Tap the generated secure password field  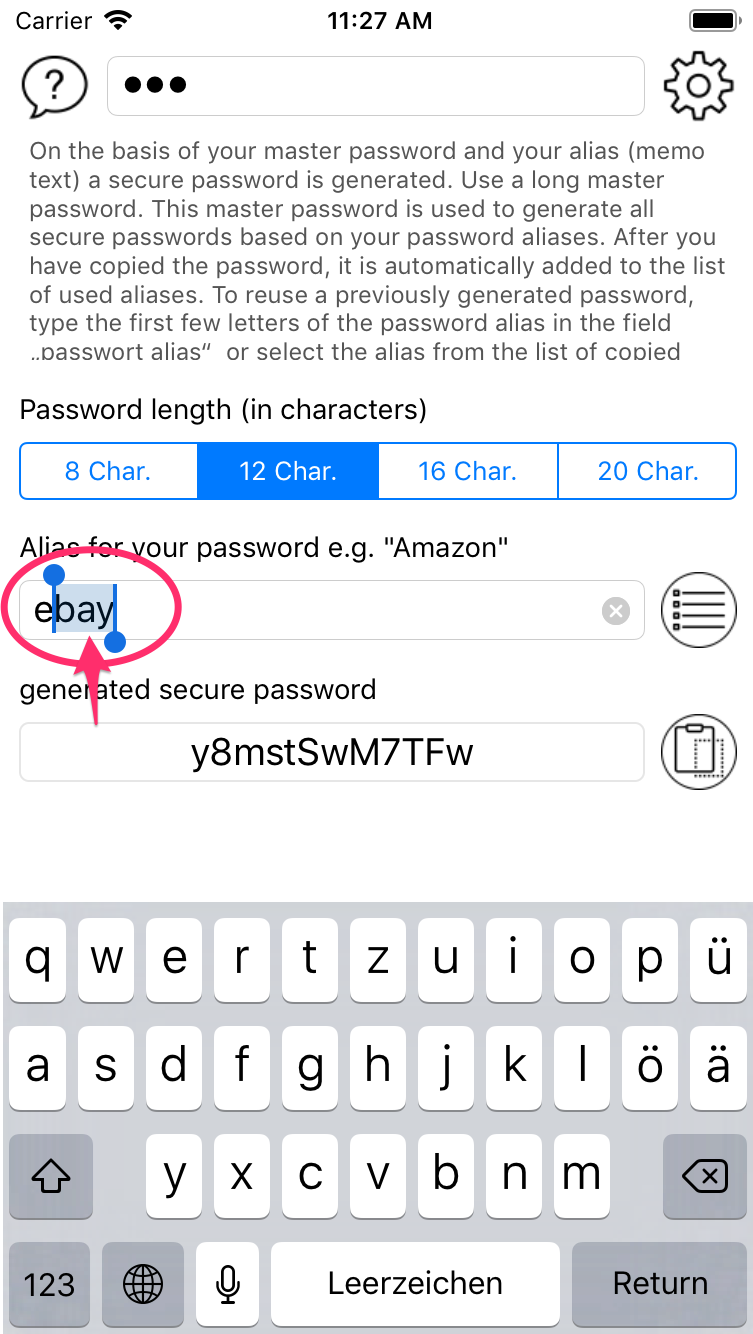coord(331,752)
